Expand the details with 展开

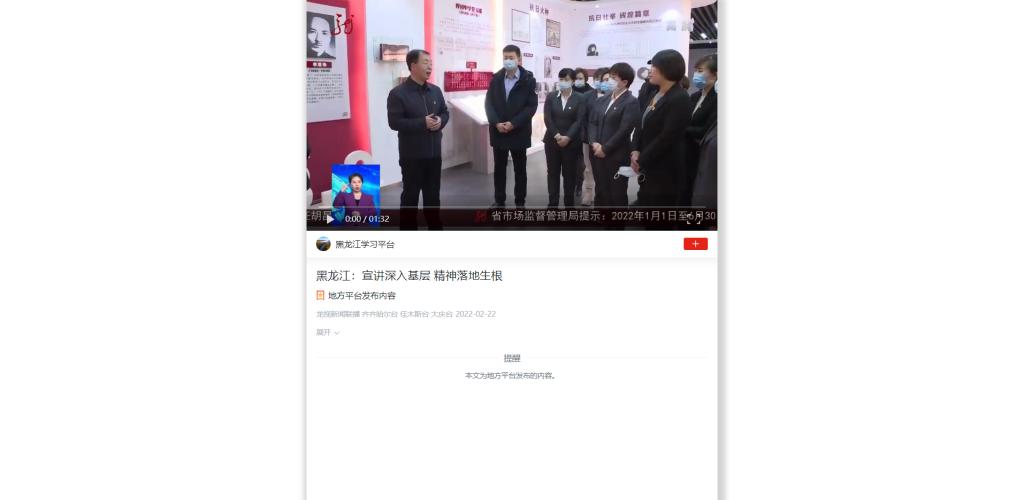coord(327,332)
